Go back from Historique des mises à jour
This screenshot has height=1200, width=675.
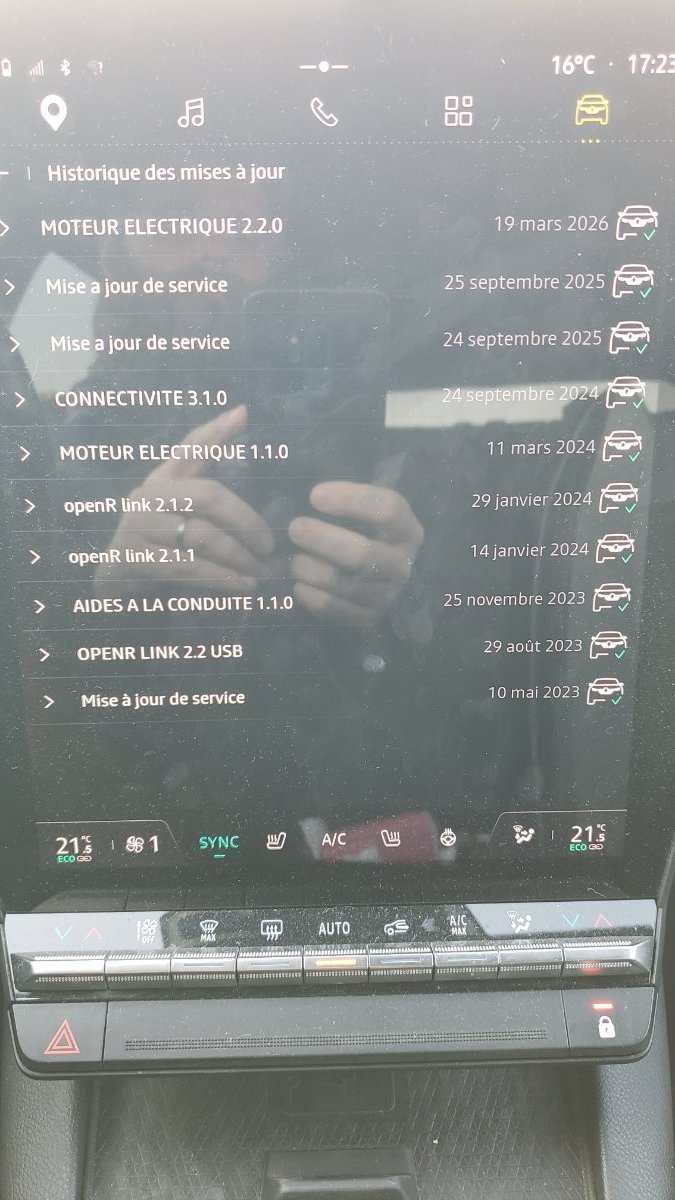click(6, 172)
